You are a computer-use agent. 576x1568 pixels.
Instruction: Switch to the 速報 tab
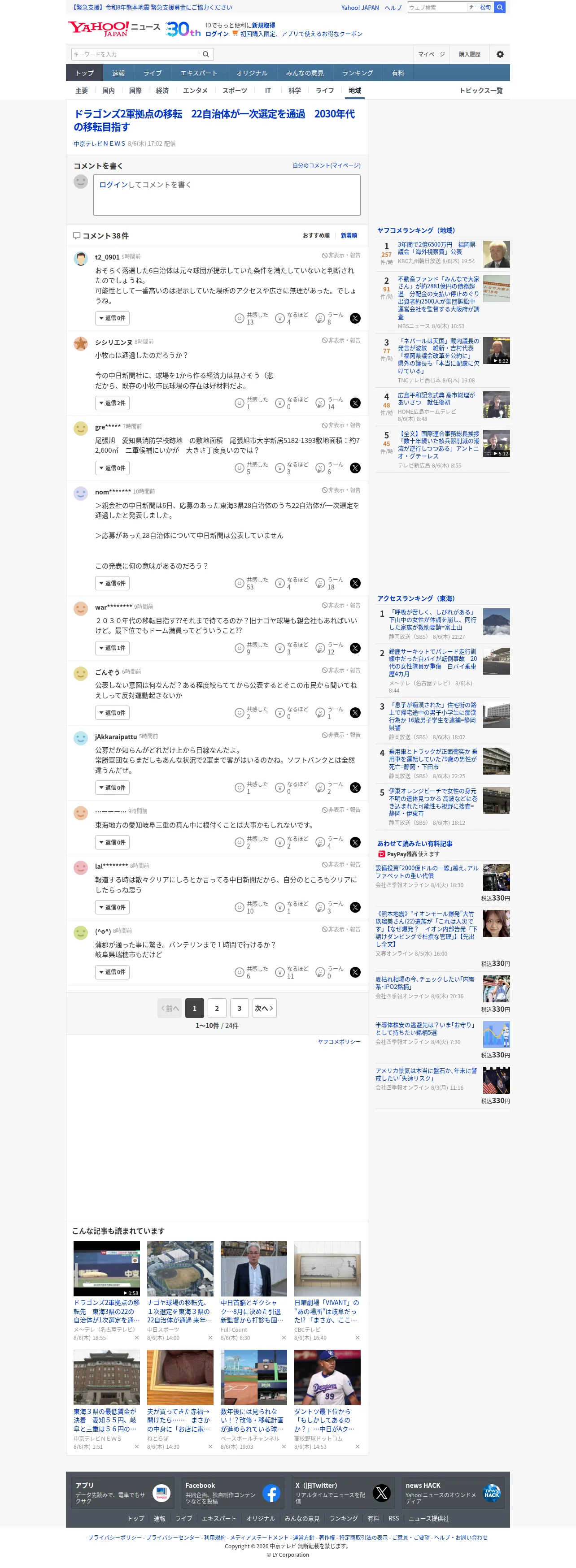[x=118, y=73]
